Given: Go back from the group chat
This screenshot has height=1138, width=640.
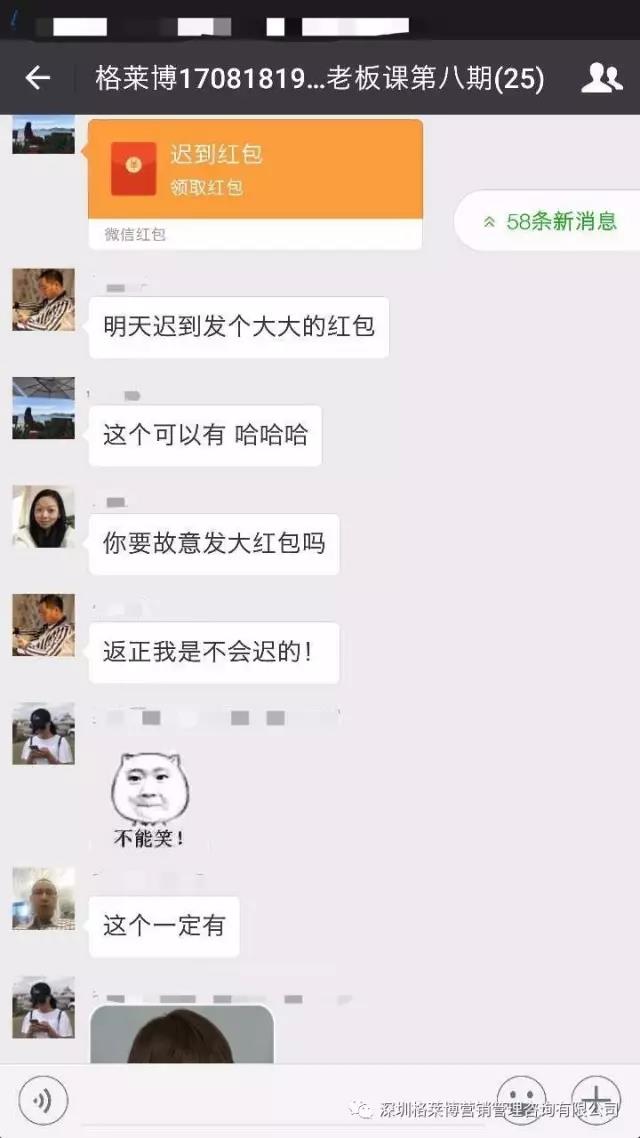Looking at the screenshot, I should click(38, 78).
